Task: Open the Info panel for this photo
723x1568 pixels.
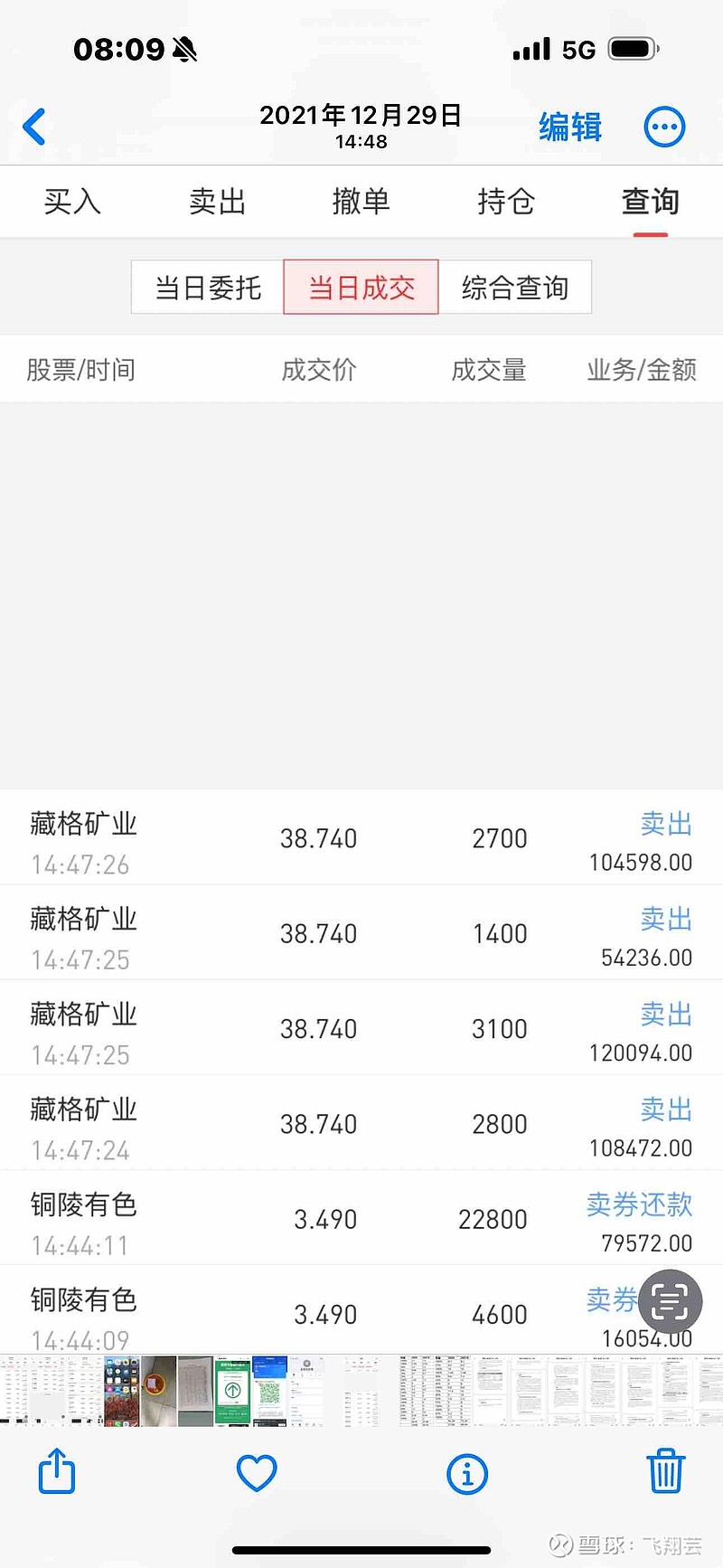Action: (x=467, y=1472)
